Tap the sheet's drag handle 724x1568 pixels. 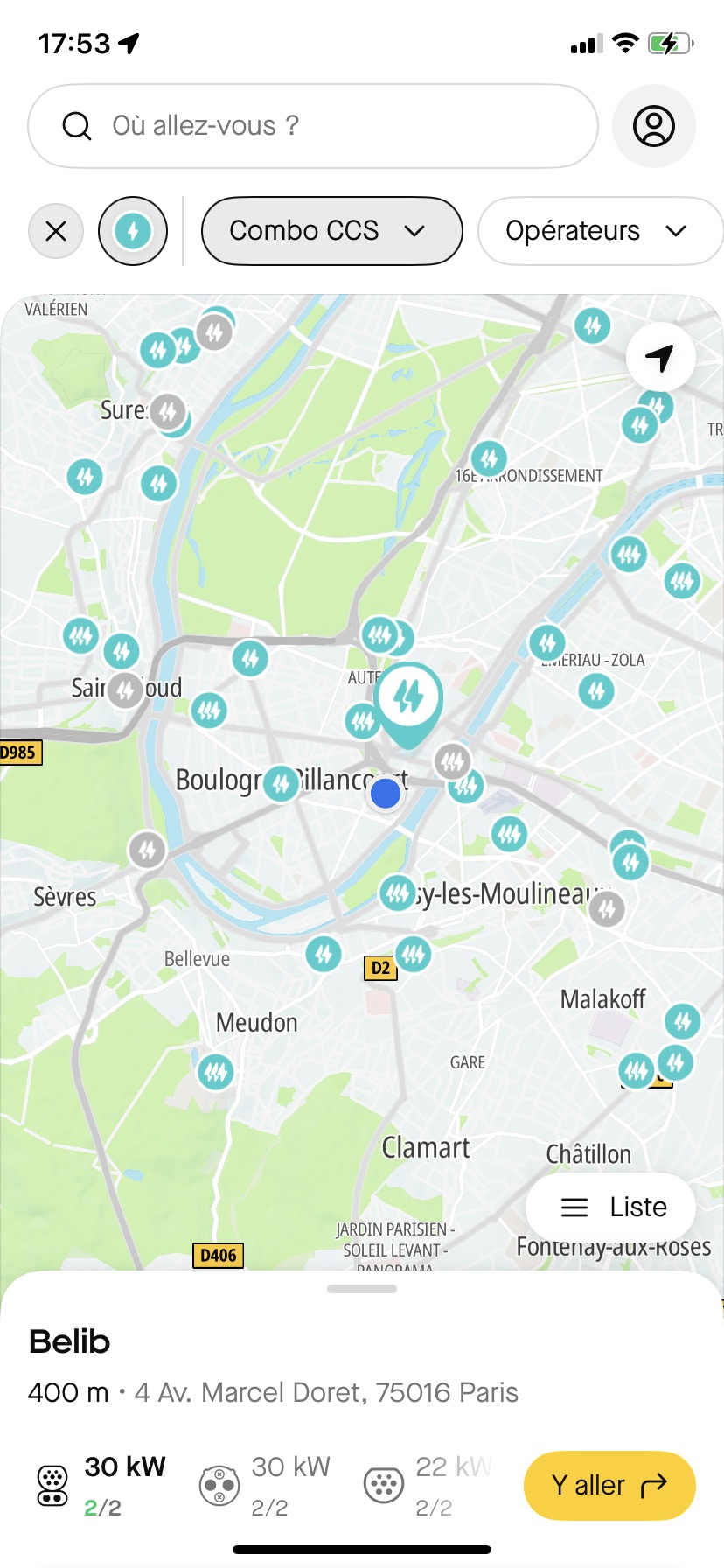point(362,1289)
